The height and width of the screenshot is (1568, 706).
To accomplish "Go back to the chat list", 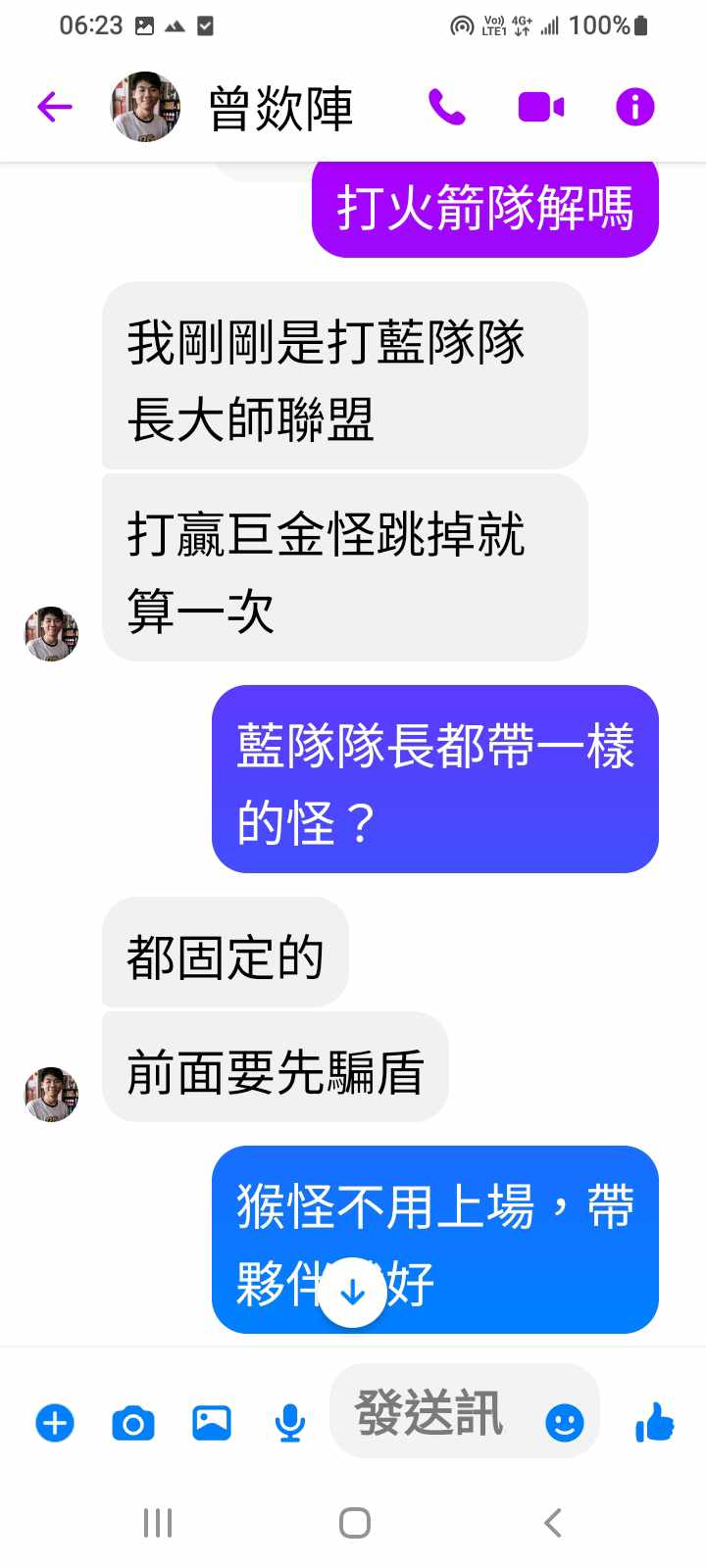I will tap(55, 107).
